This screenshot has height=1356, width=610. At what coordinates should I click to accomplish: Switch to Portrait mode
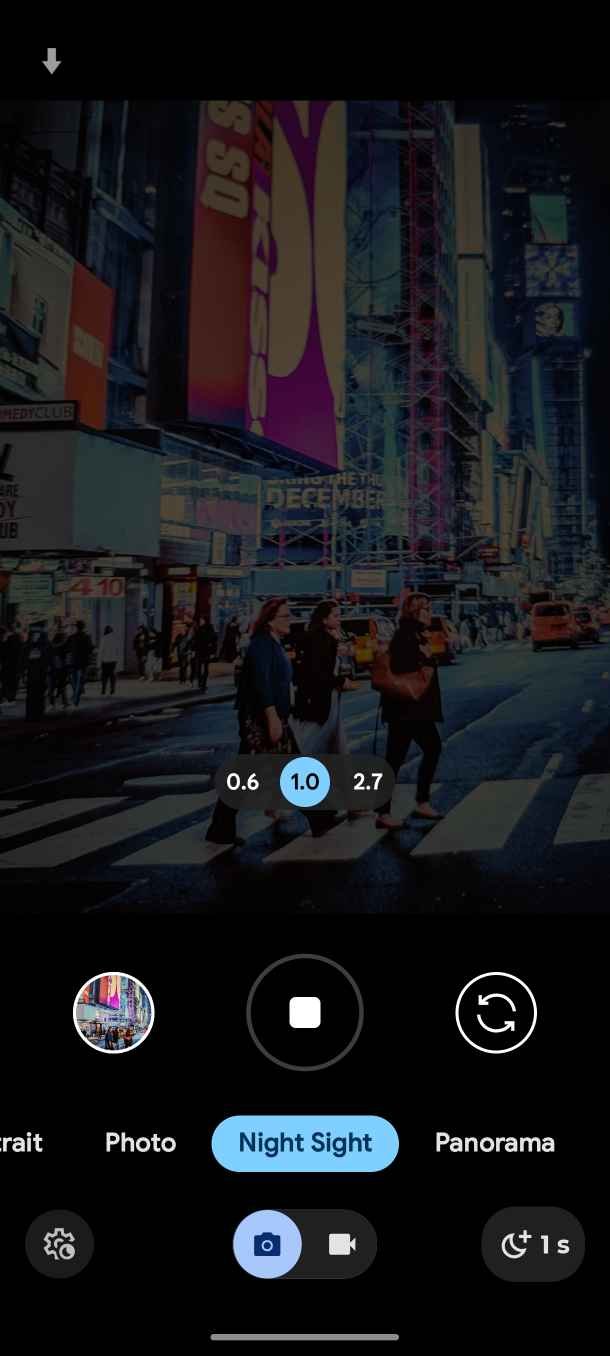(20, 1143)
